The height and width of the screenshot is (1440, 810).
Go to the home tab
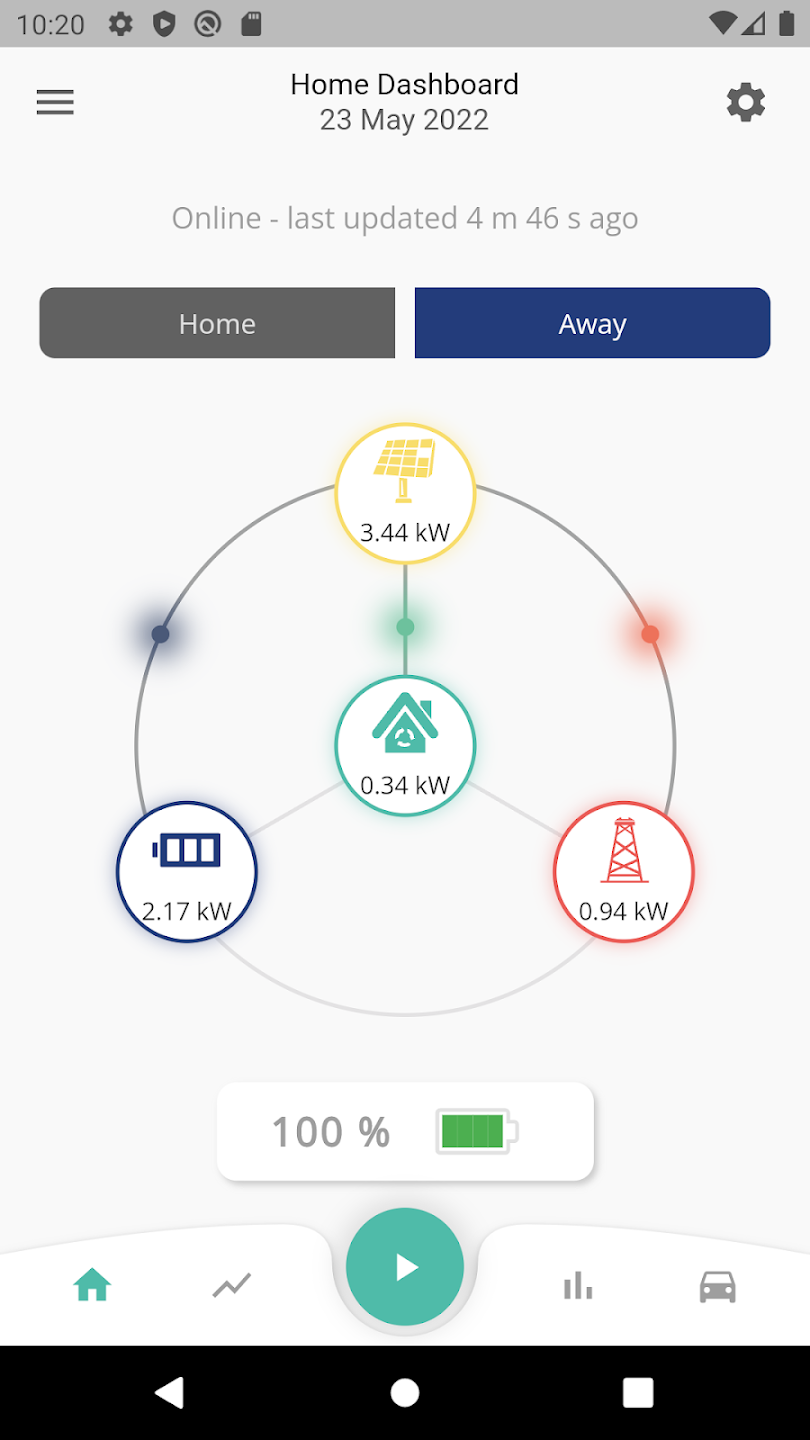92,1286
